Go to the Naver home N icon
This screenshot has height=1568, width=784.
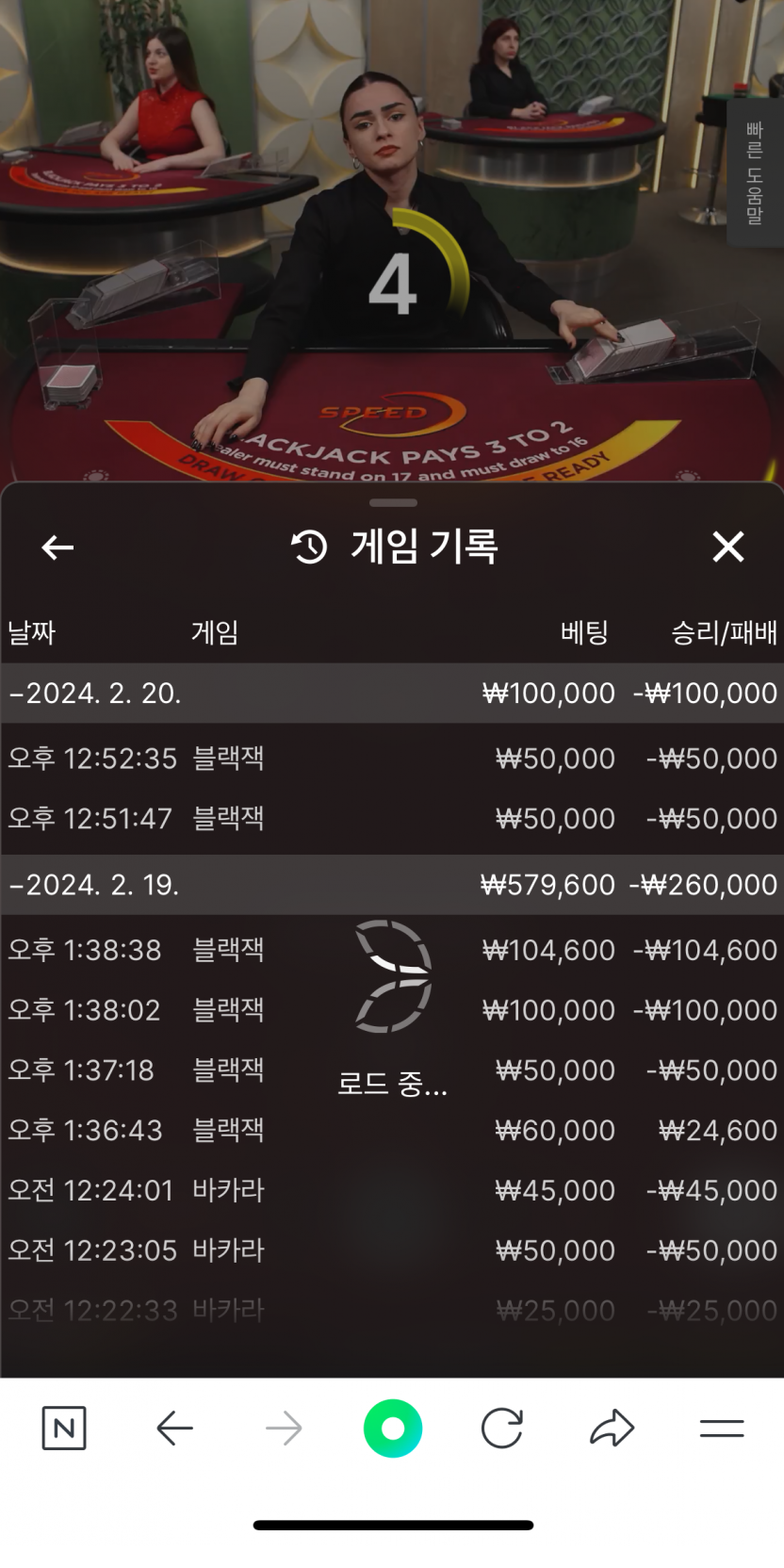pos(64,1429)
